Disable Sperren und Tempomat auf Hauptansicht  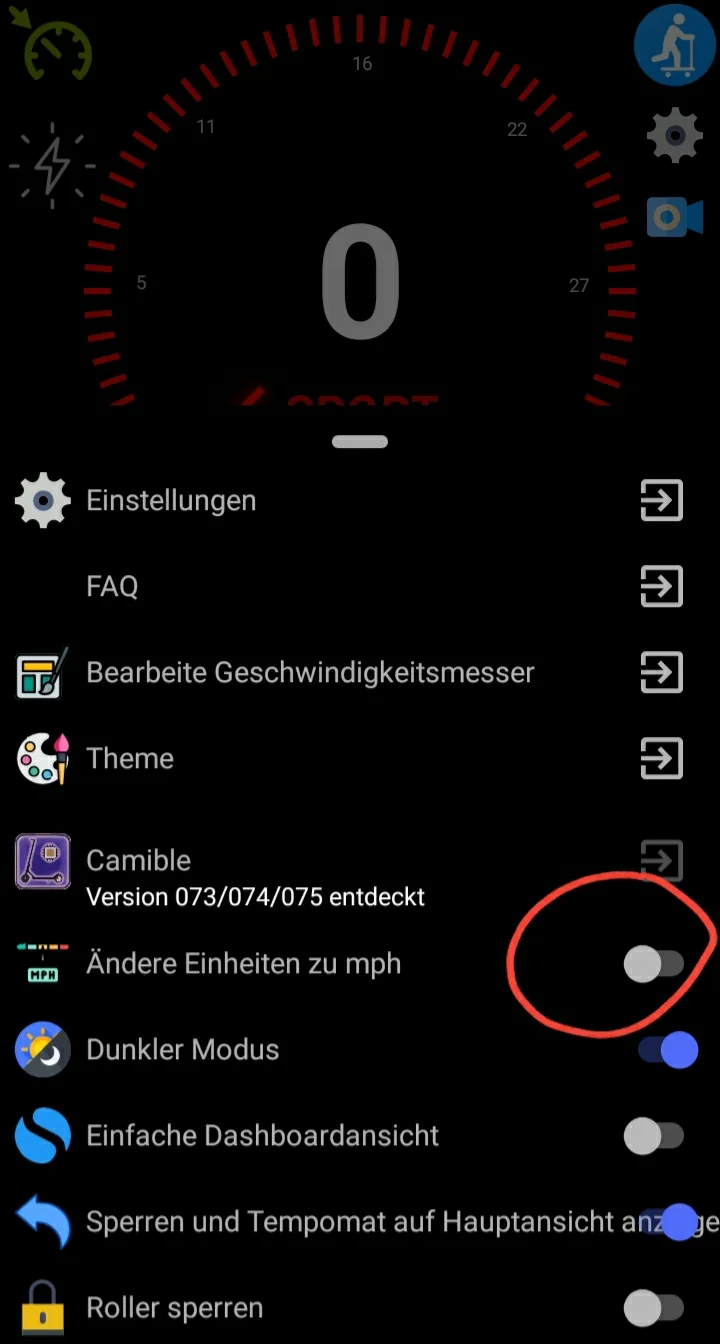pyautogui.click(x=667, y=1222)
